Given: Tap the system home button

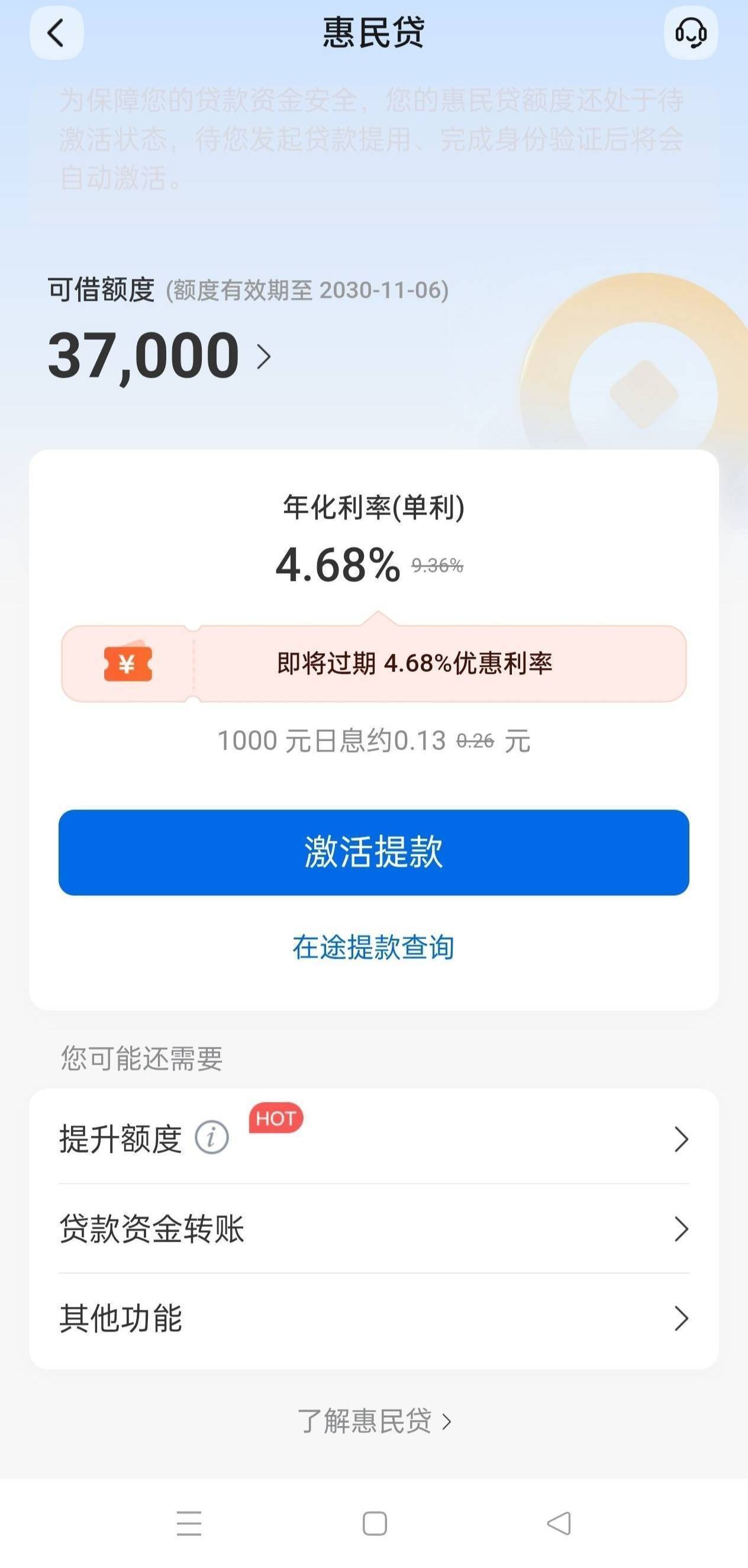Looking at the screenshot, I should coord(374,1524).
